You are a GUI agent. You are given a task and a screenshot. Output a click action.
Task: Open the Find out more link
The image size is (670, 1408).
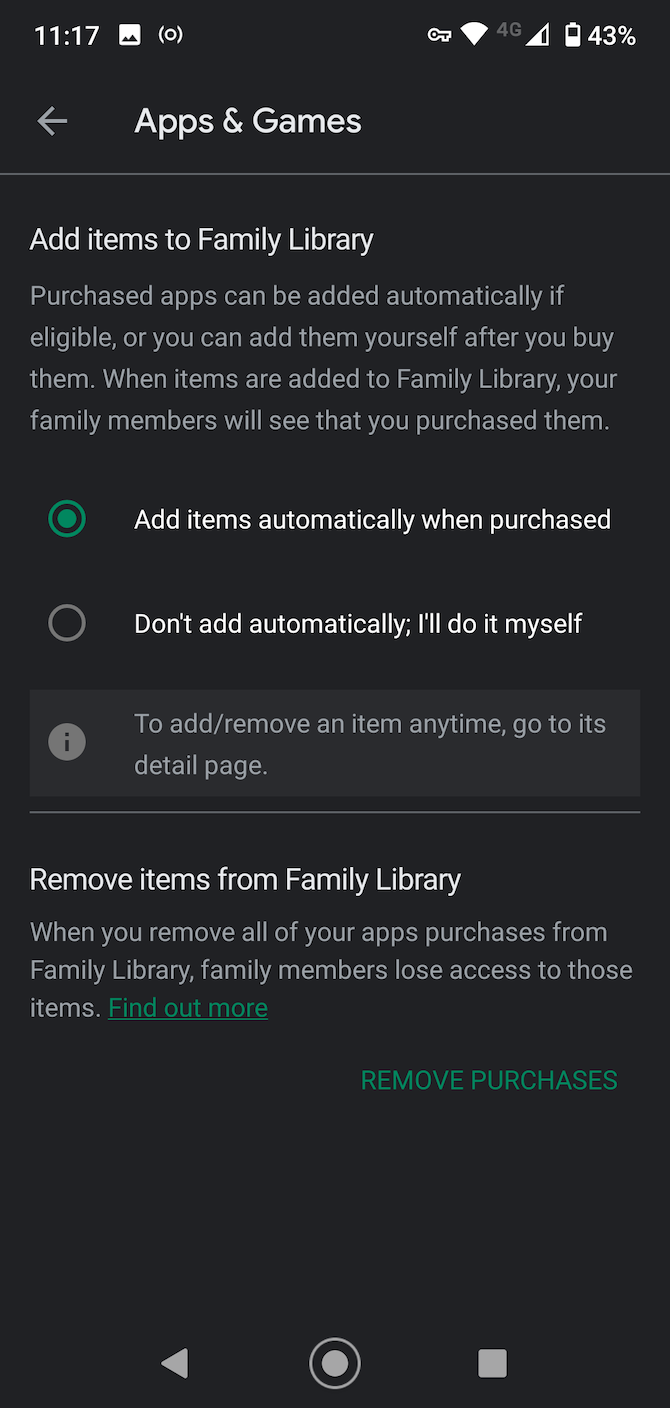tap(188, 1008)
